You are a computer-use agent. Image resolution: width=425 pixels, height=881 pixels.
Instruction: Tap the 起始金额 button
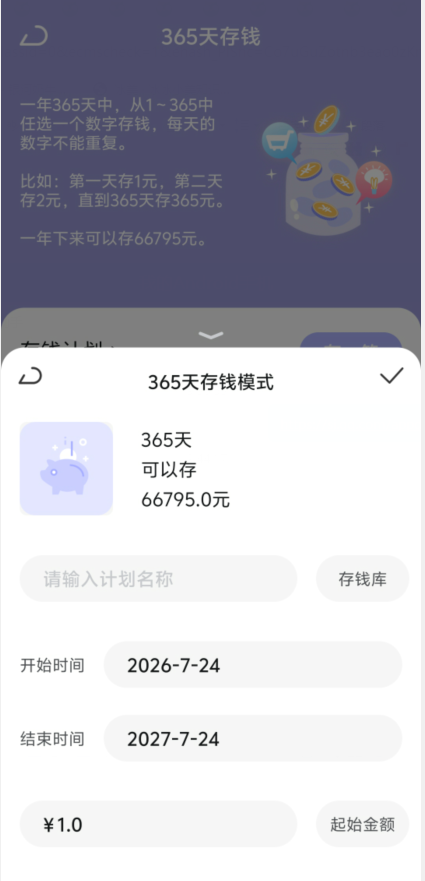pos(362,824)
